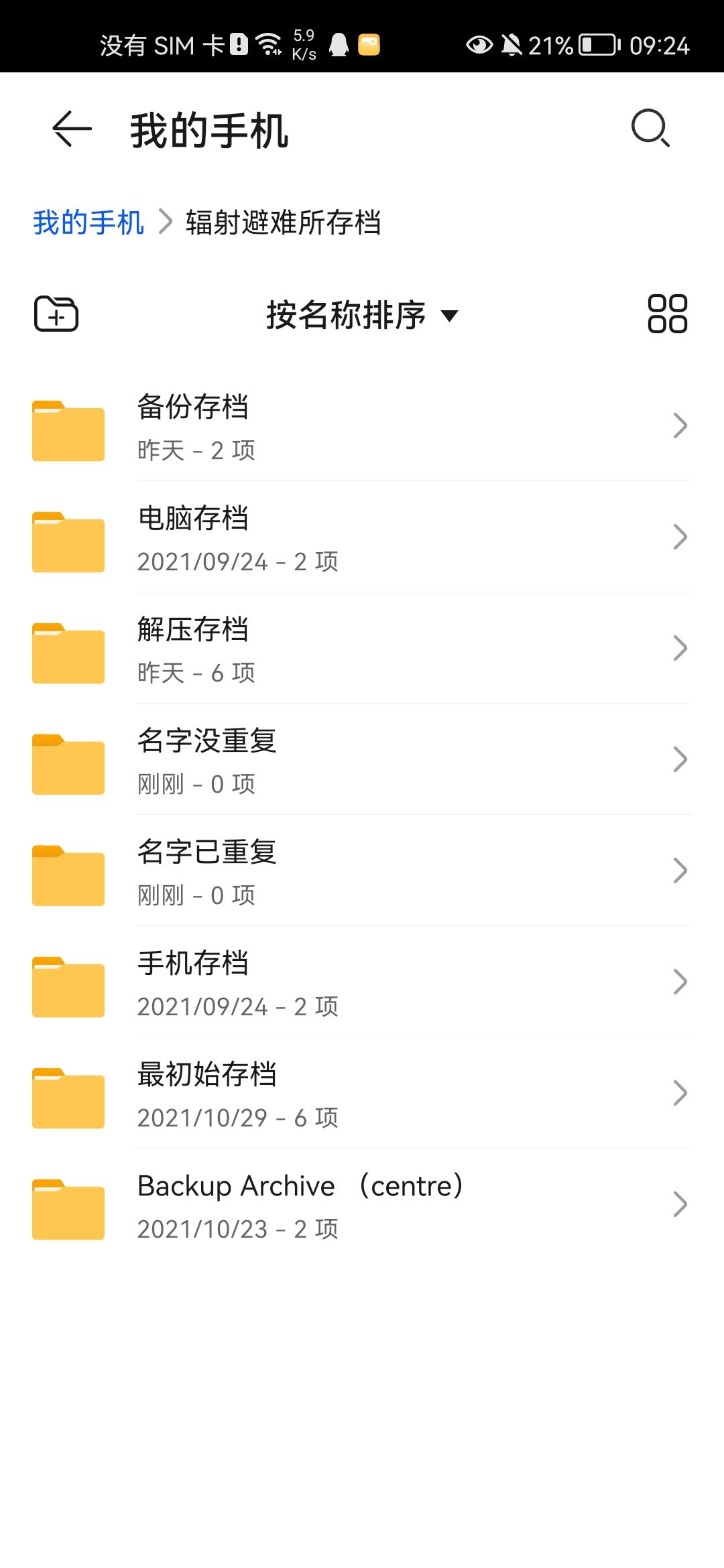Image resolution: width=724 pixels, height=1568 pixels.
Task: Open the 名字已重复 folder
Action: [362, 871]
